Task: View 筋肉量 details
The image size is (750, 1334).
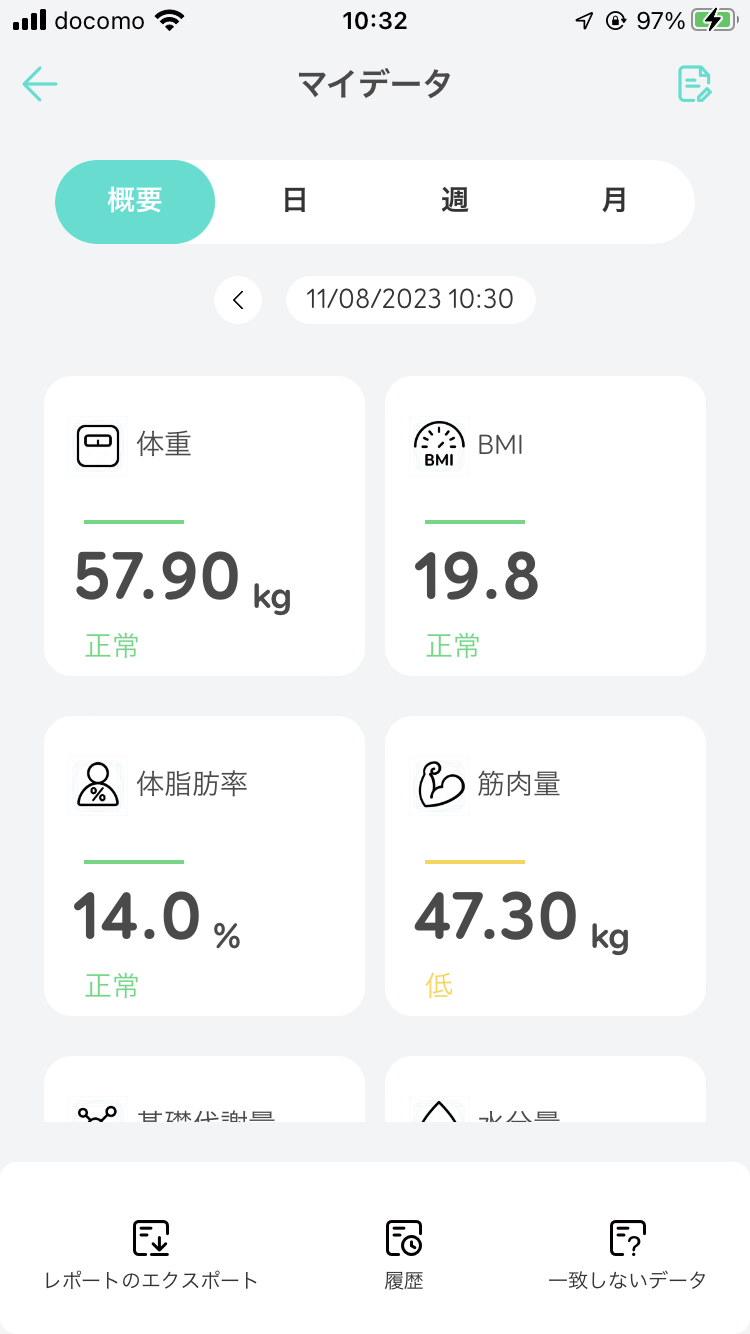Action: [545, 866]
